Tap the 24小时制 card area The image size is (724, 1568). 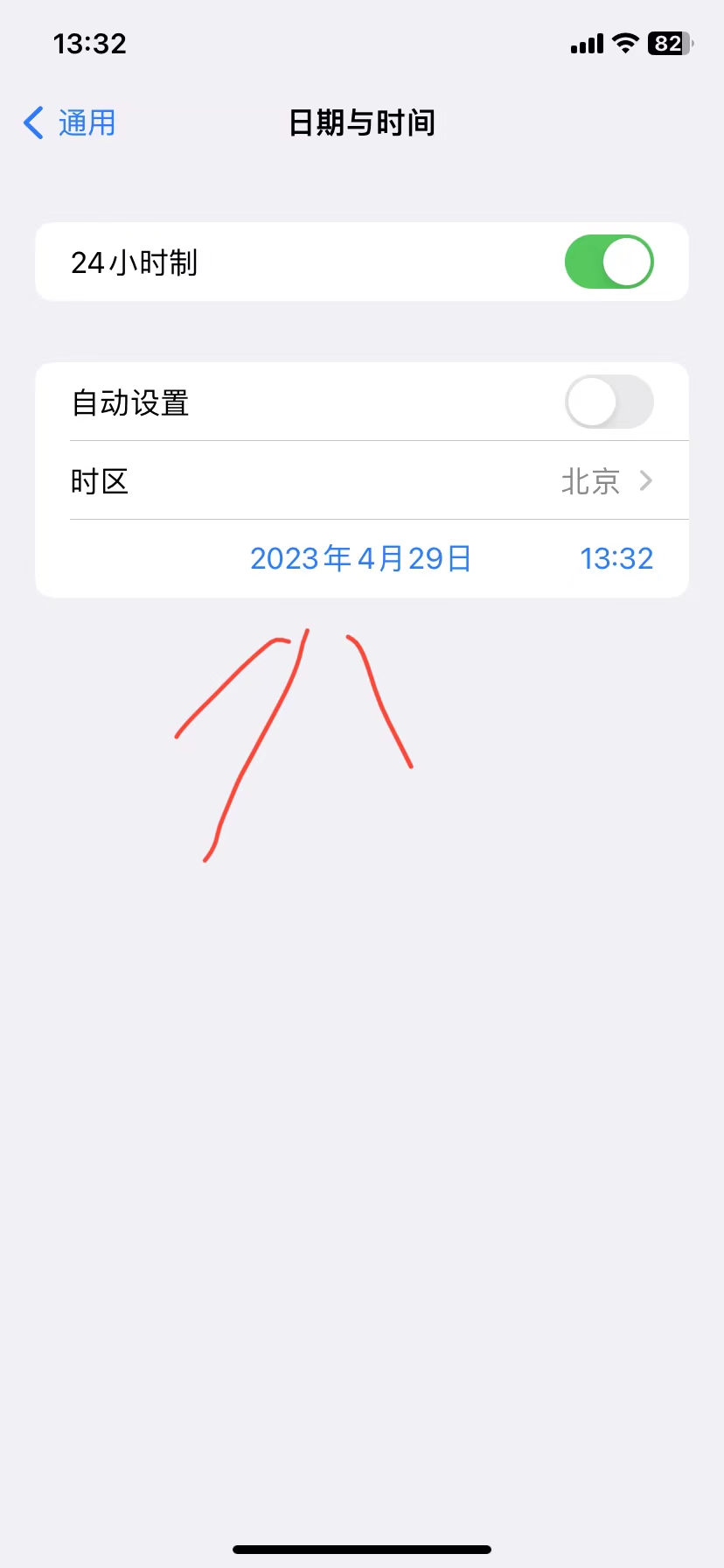tap(362, 262)
